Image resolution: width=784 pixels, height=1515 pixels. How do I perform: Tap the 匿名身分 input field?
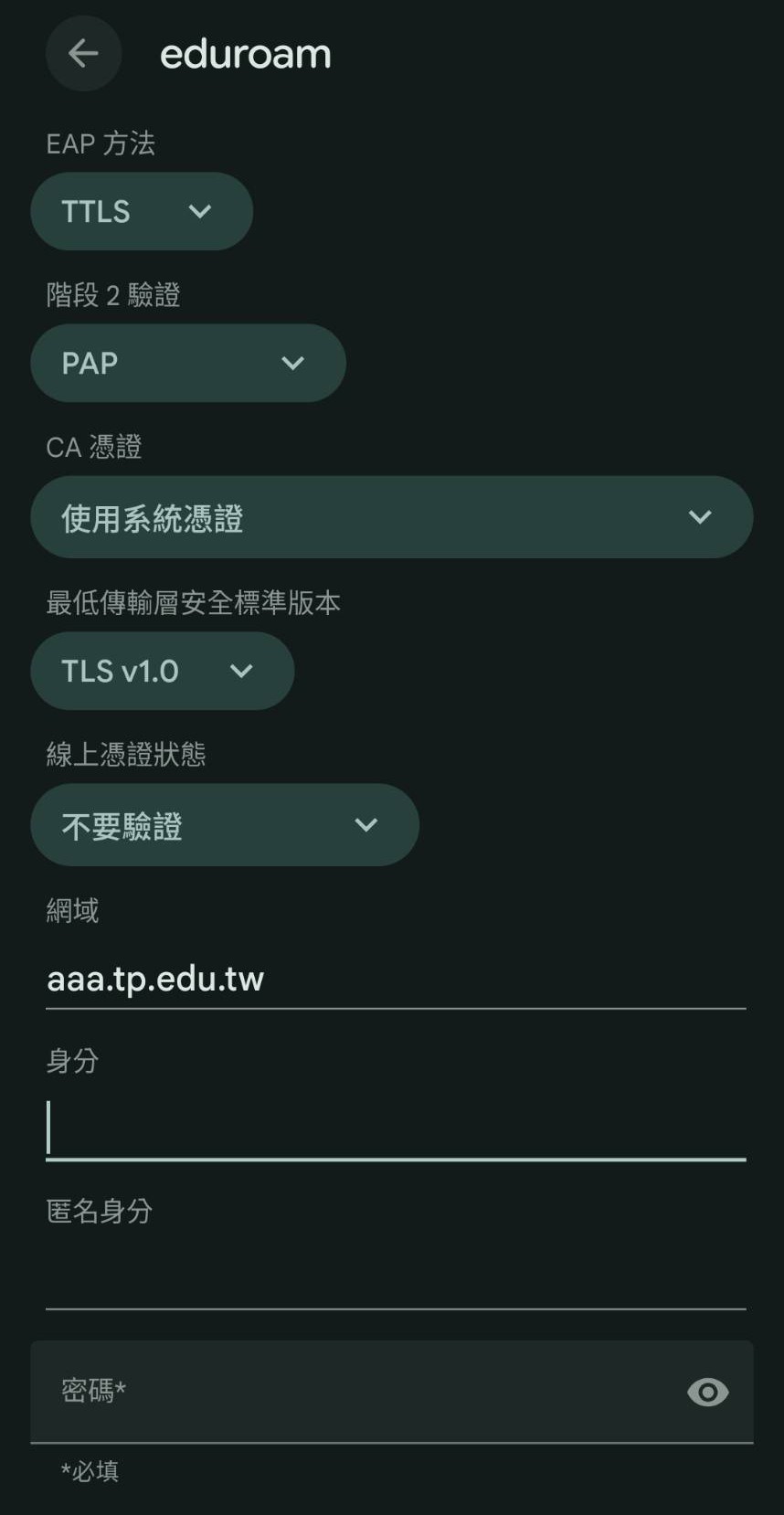395,1279
